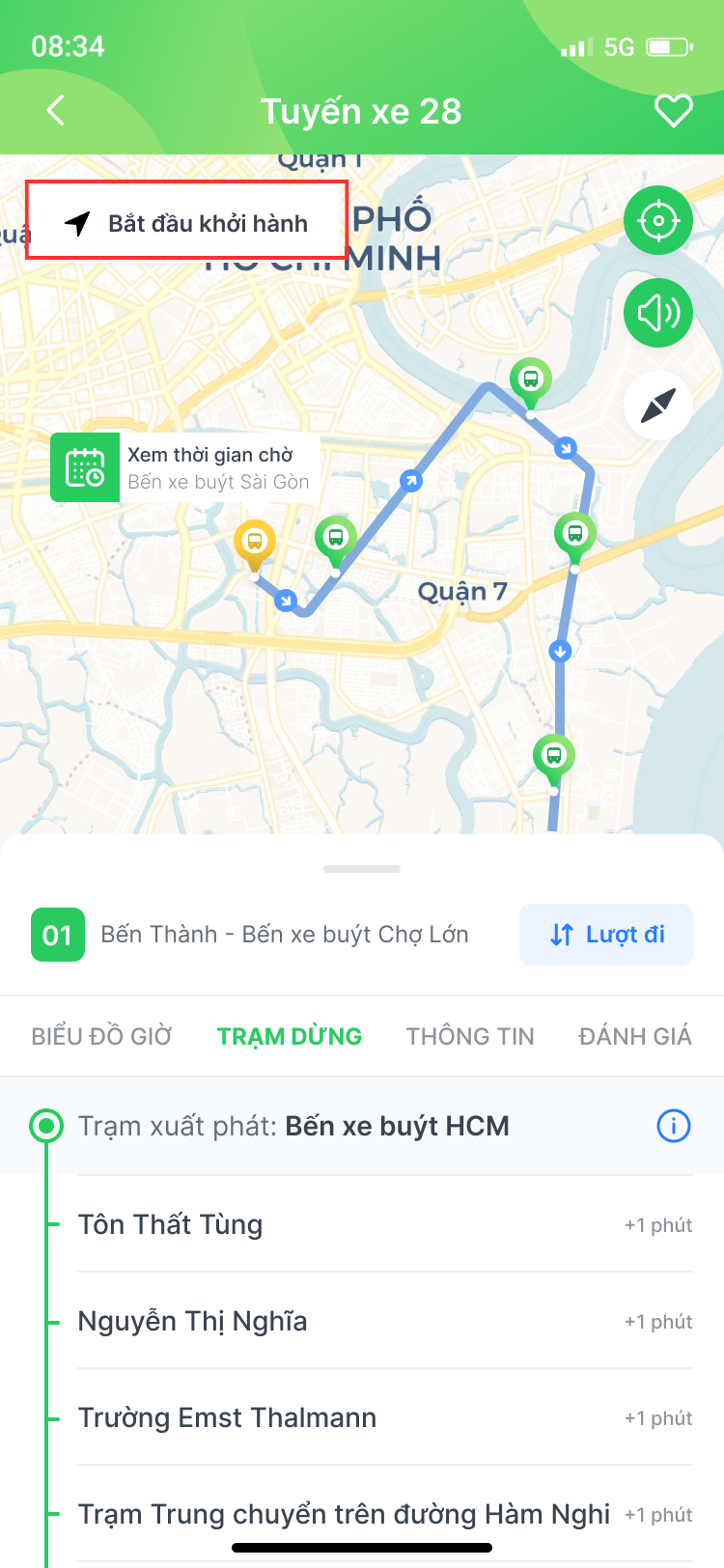The height and width of the screenshot is (1568, 724).
Task: Select the TRẠM DỪNG tab
Action: click(x=290, y=1036)
